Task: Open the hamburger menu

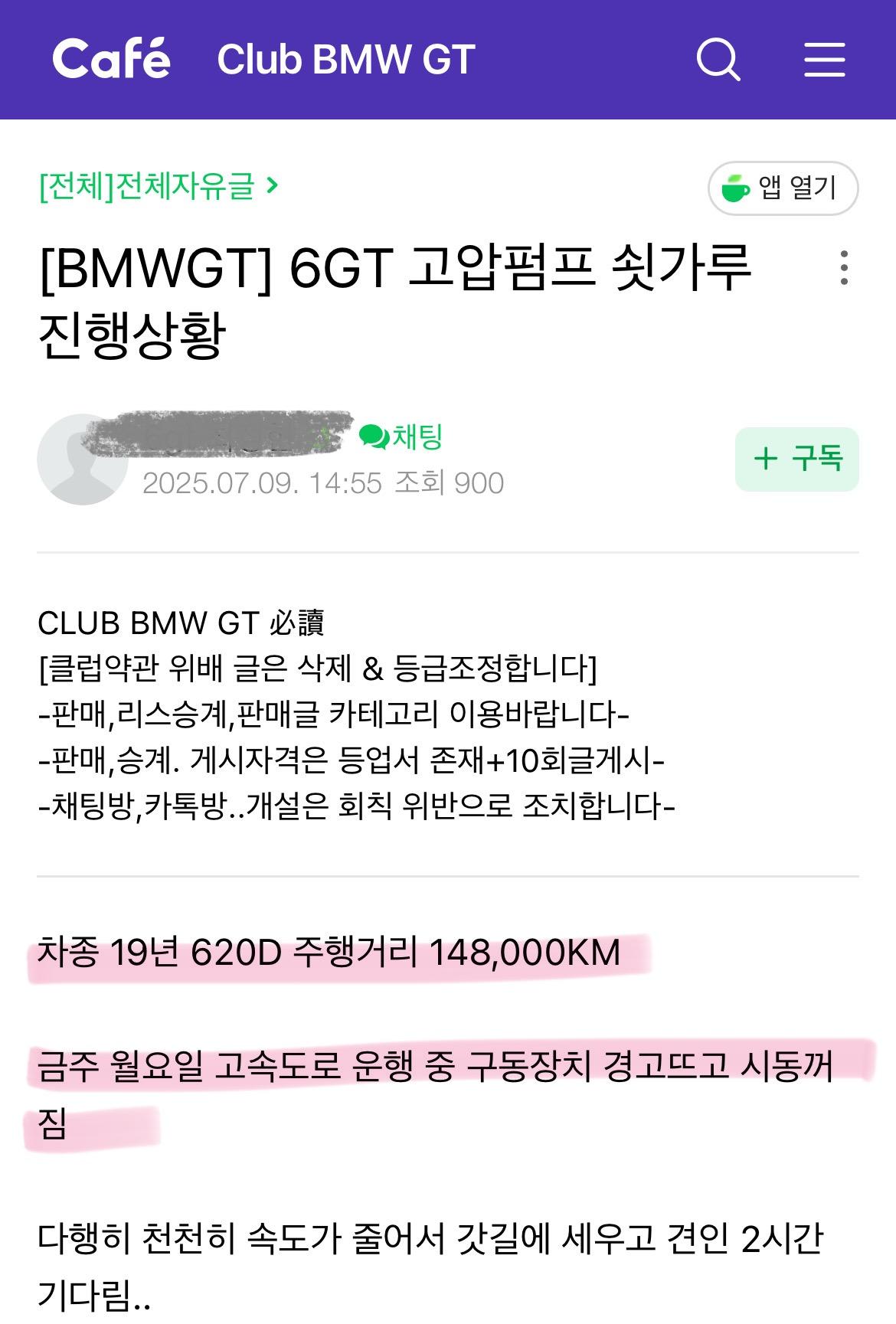Action: coord(825,60)
